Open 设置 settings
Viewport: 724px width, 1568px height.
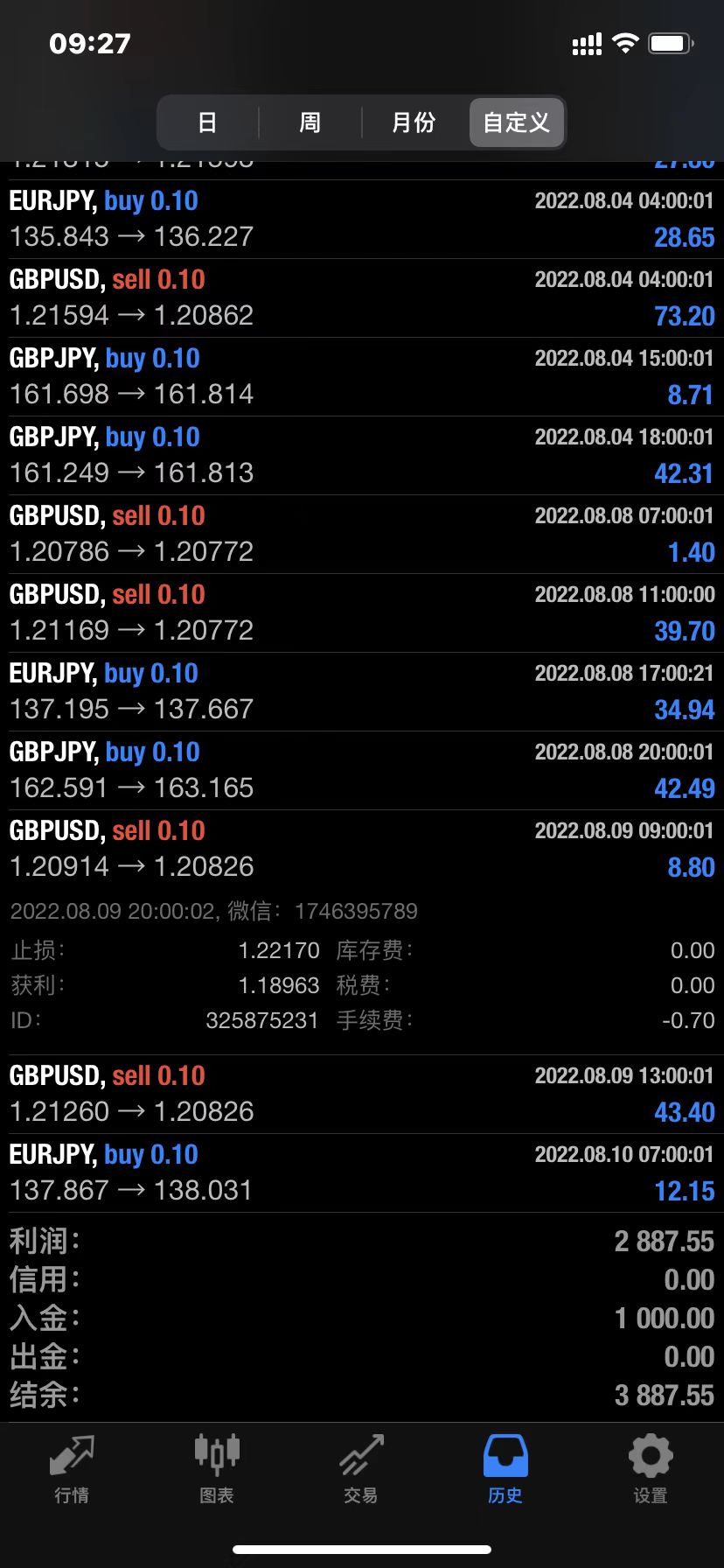pos(650,1470)
